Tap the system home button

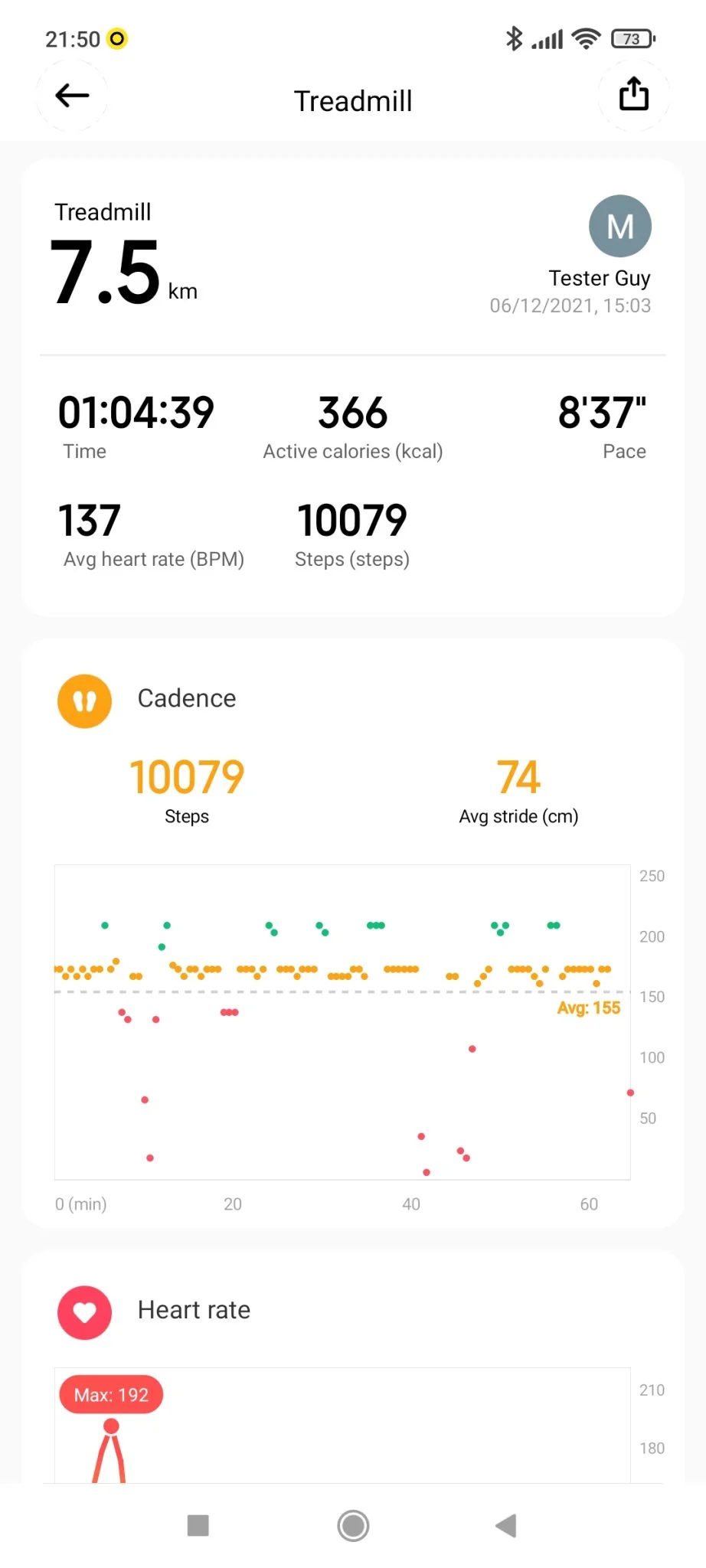pyautogui.click(x=353, y=1525)
